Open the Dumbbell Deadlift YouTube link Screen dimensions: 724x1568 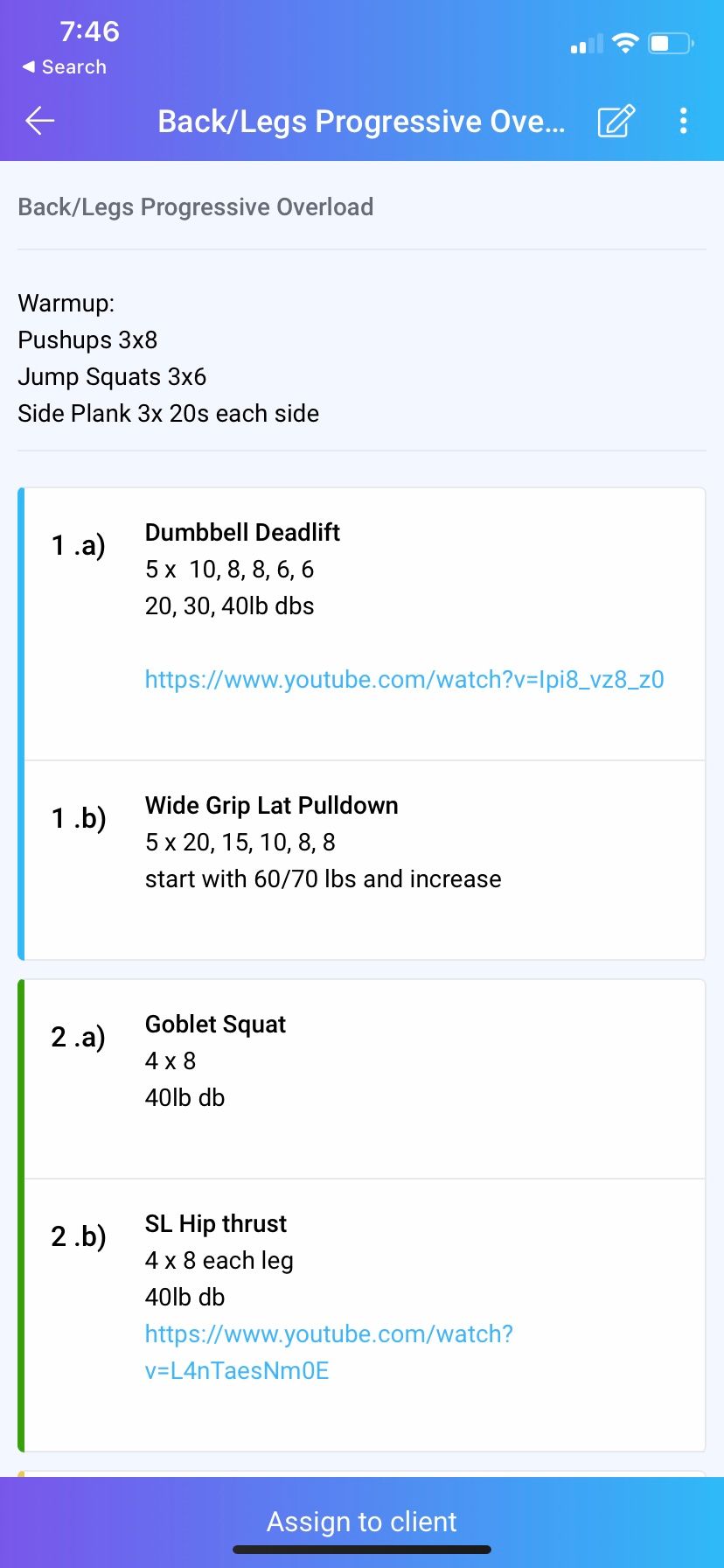404,680
